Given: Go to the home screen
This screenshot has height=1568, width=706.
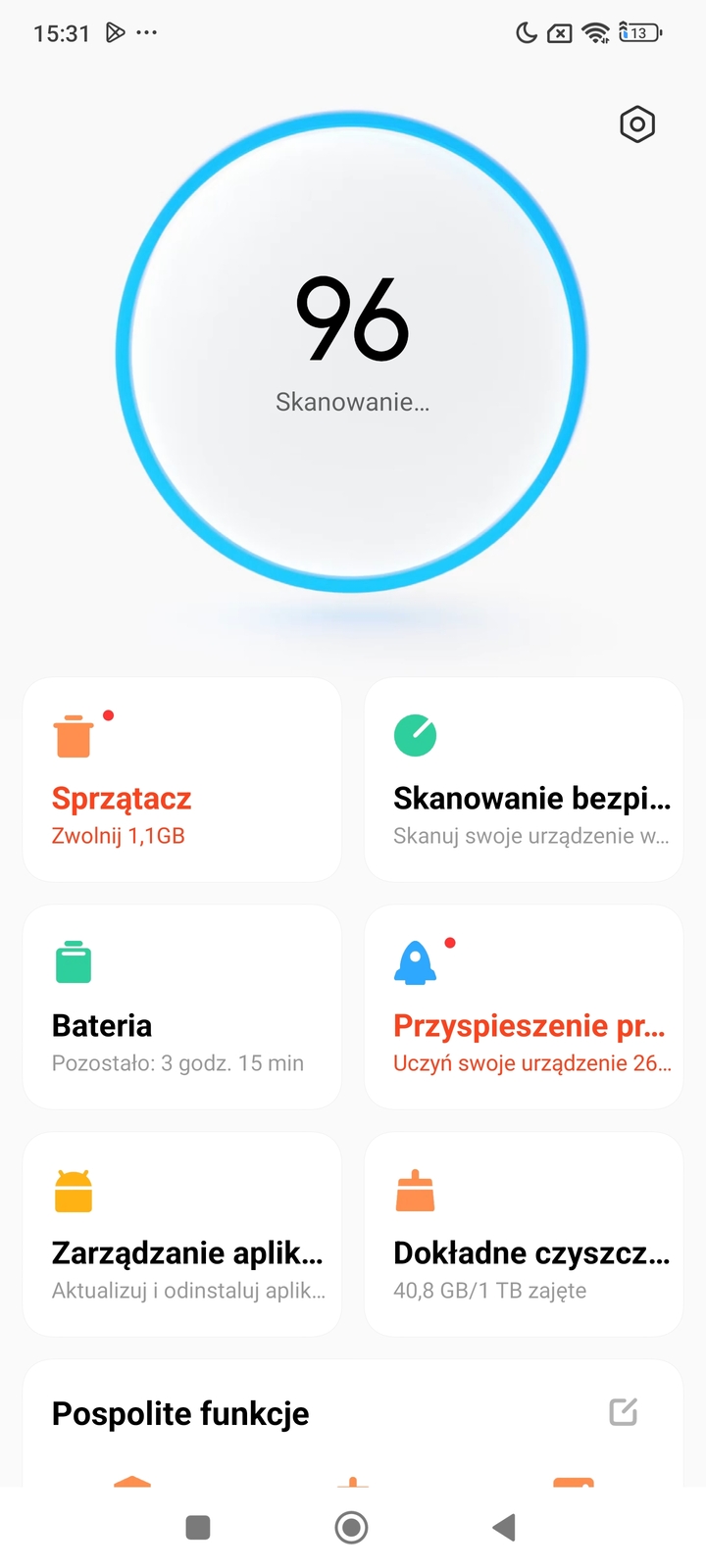Looking at the screenshot, I should coord(351,1527).
